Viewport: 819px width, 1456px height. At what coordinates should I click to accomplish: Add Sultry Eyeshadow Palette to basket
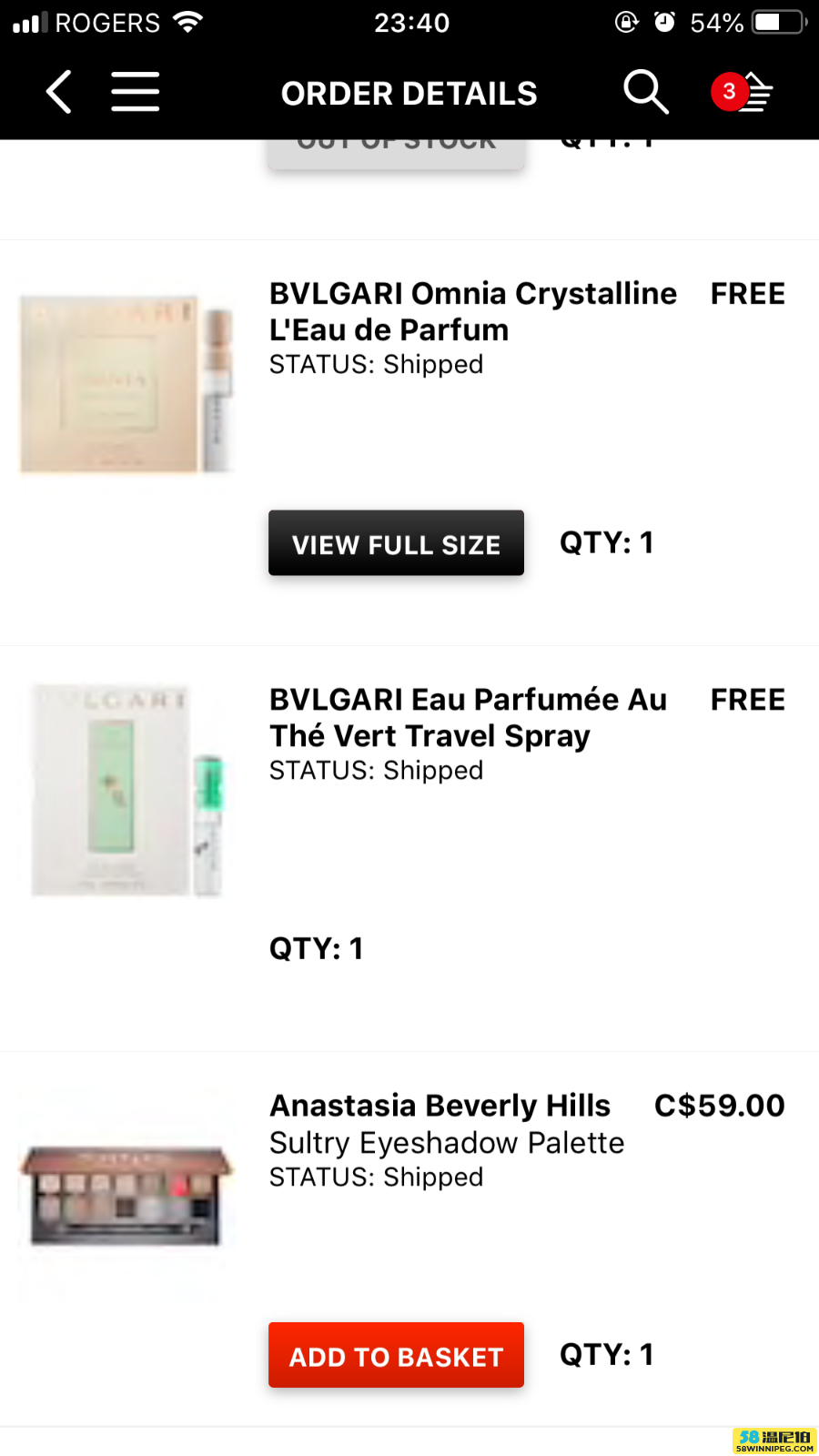(396, 1355)
